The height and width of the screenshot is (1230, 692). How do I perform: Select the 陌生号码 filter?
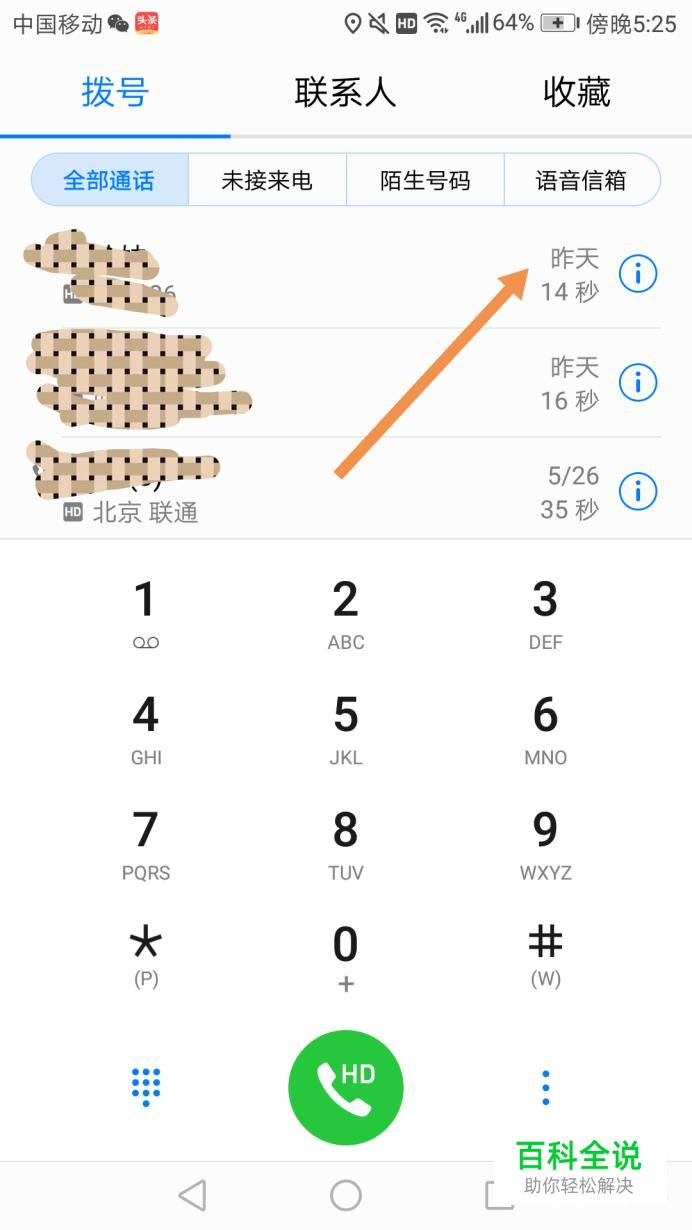click(425, 180)
